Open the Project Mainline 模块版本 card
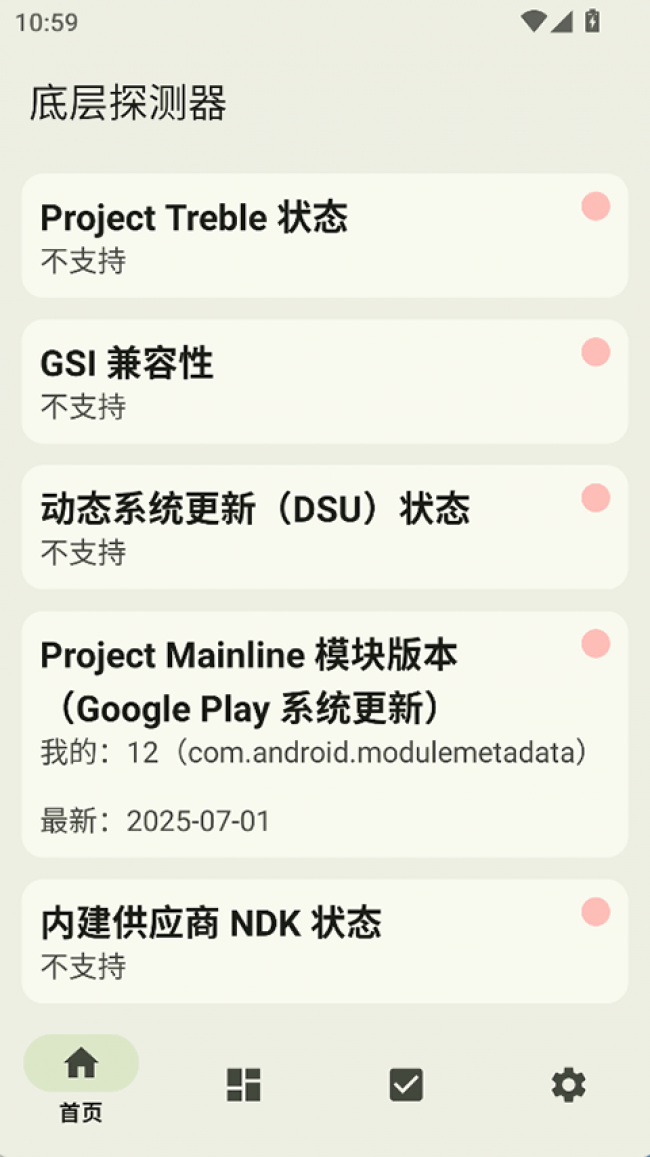650x1157 pixels. click(324, 734)
